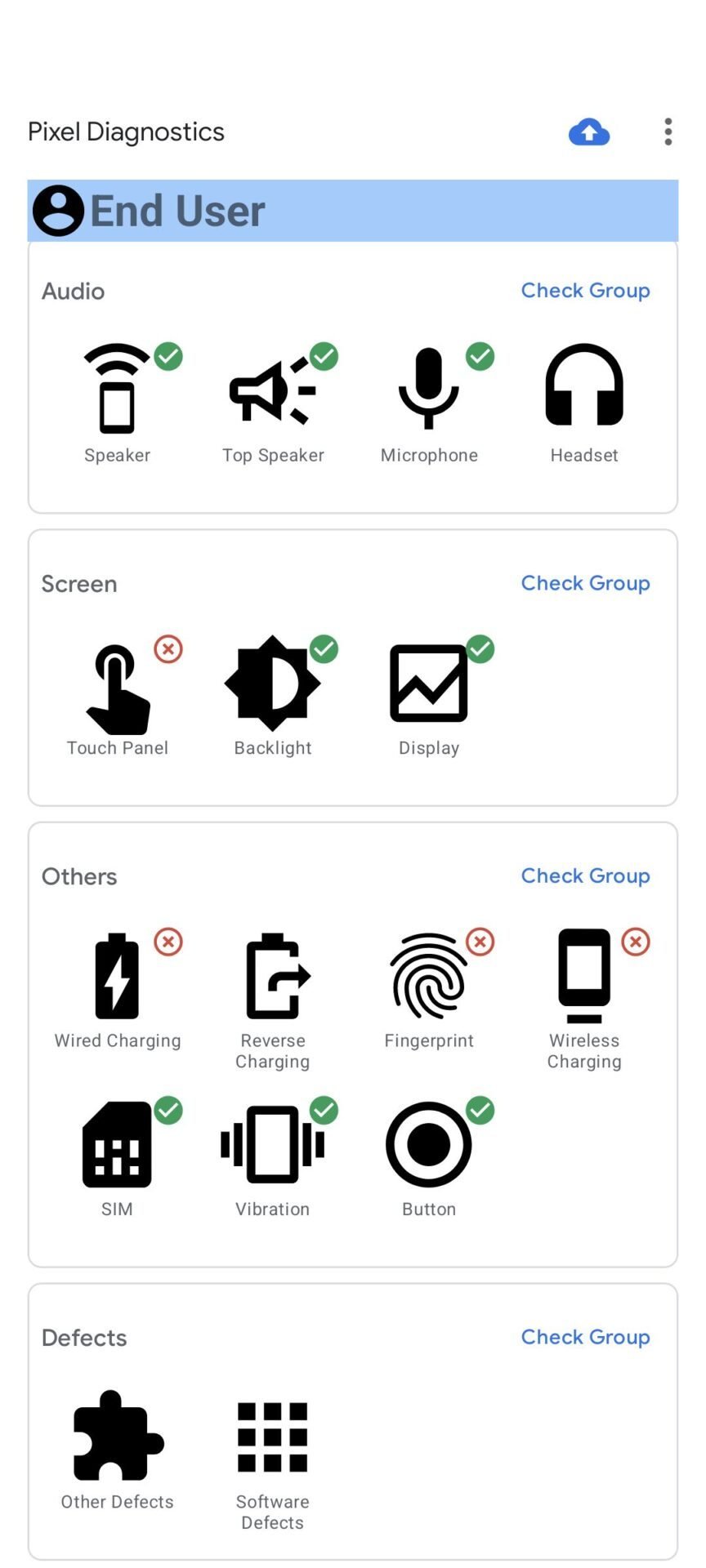The width and height of the screenshot is (706, 1568).
Task: Run Check Group for Screen
Action: point(585,583)
